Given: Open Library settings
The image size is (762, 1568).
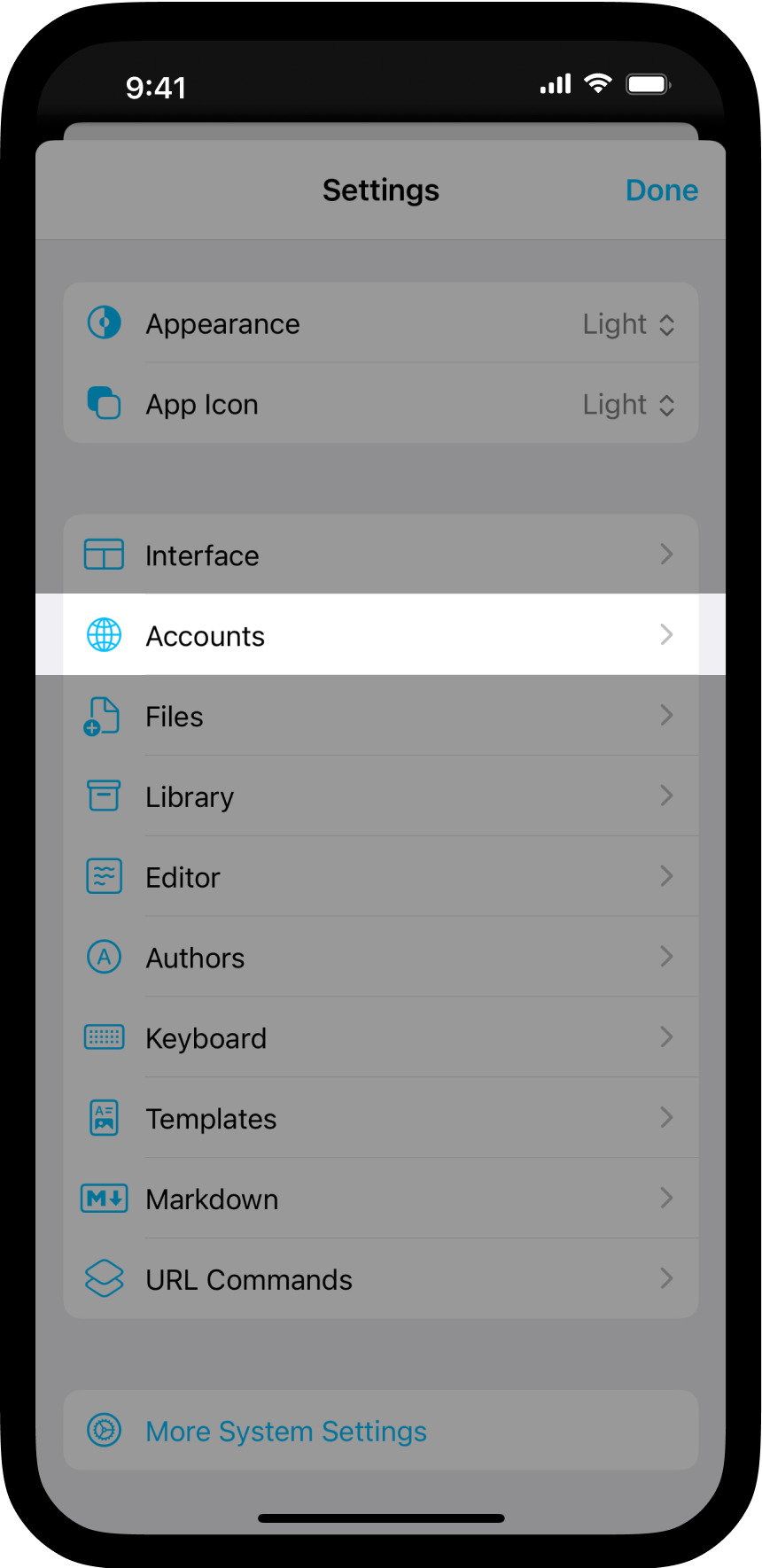Looking at the screenshot, I should point(381,796).
